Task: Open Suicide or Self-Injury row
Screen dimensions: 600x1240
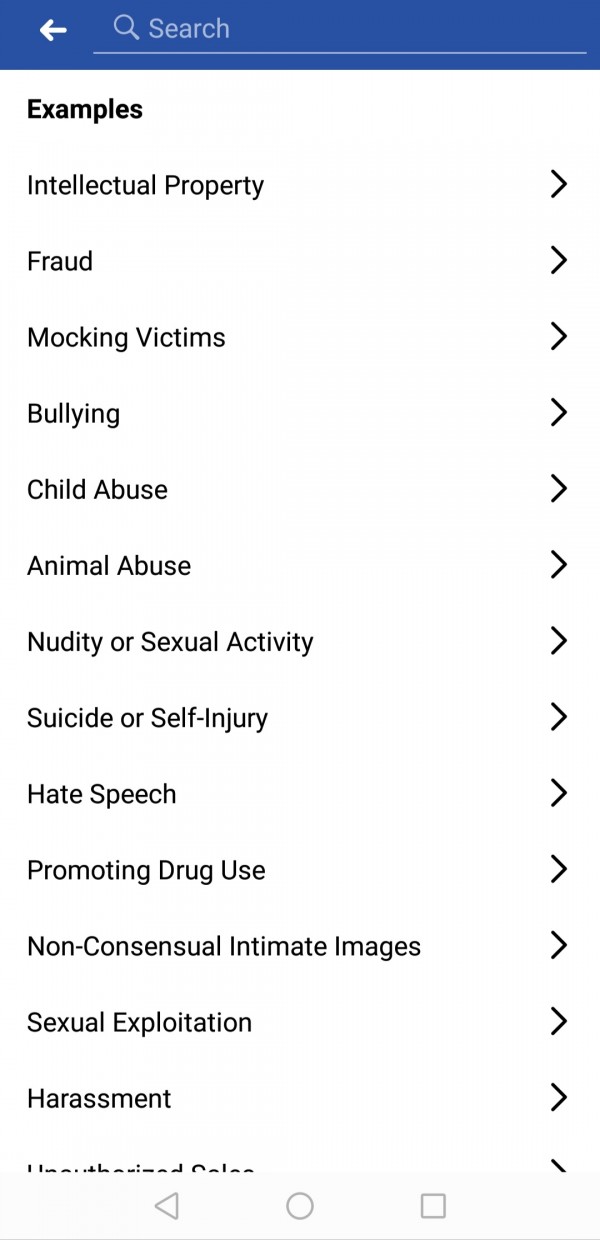Action: click(x=298, y=717)
